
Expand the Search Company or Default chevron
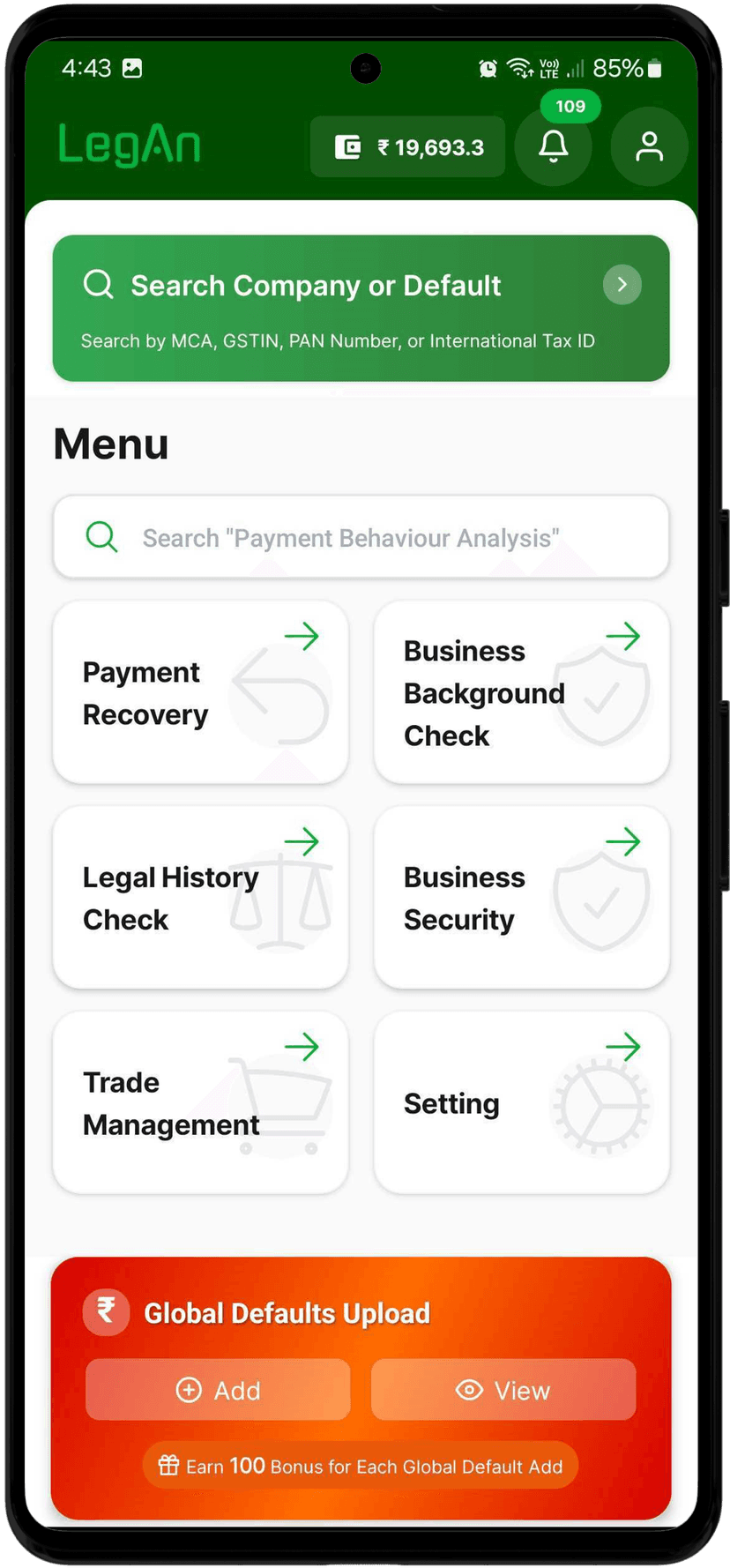622,285
